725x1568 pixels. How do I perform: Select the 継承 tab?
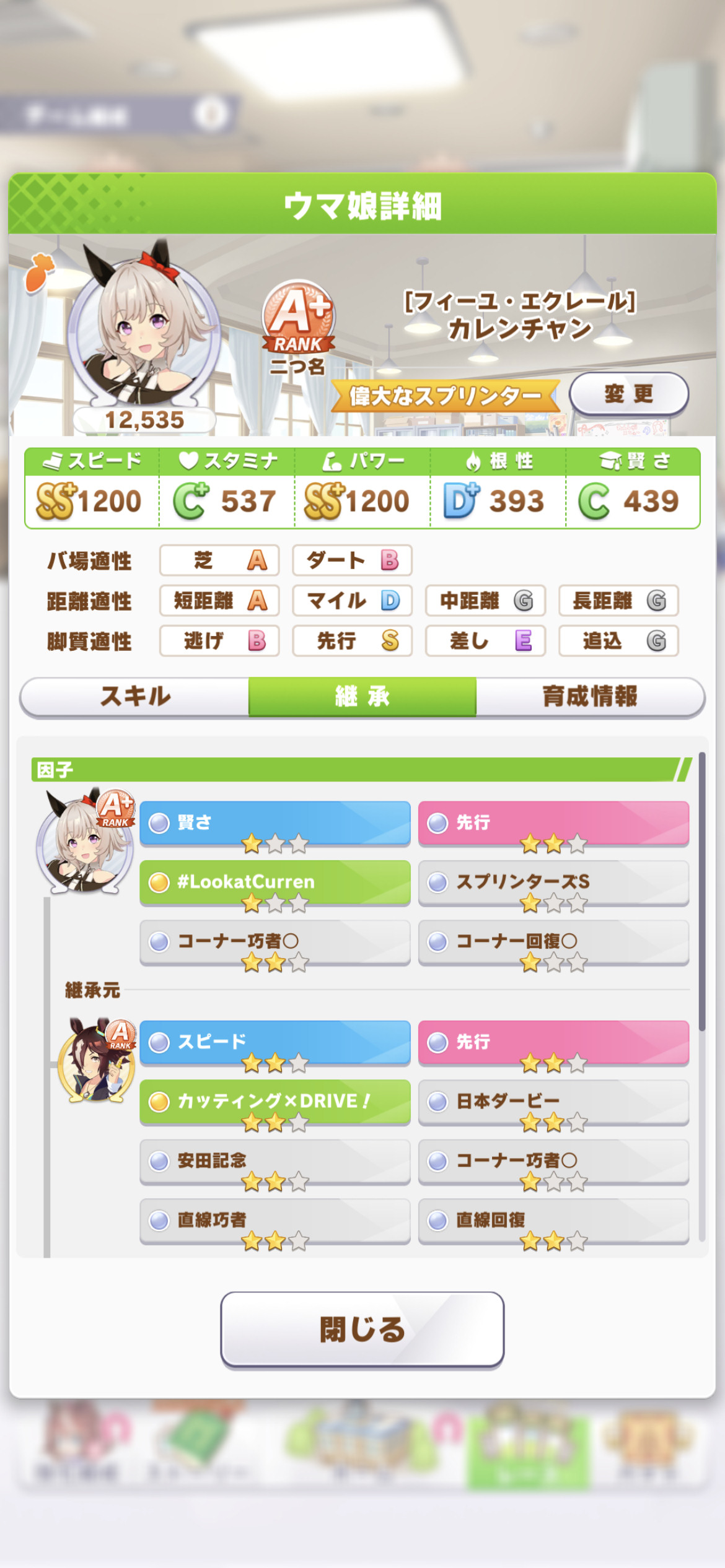[x=362, y=696]
